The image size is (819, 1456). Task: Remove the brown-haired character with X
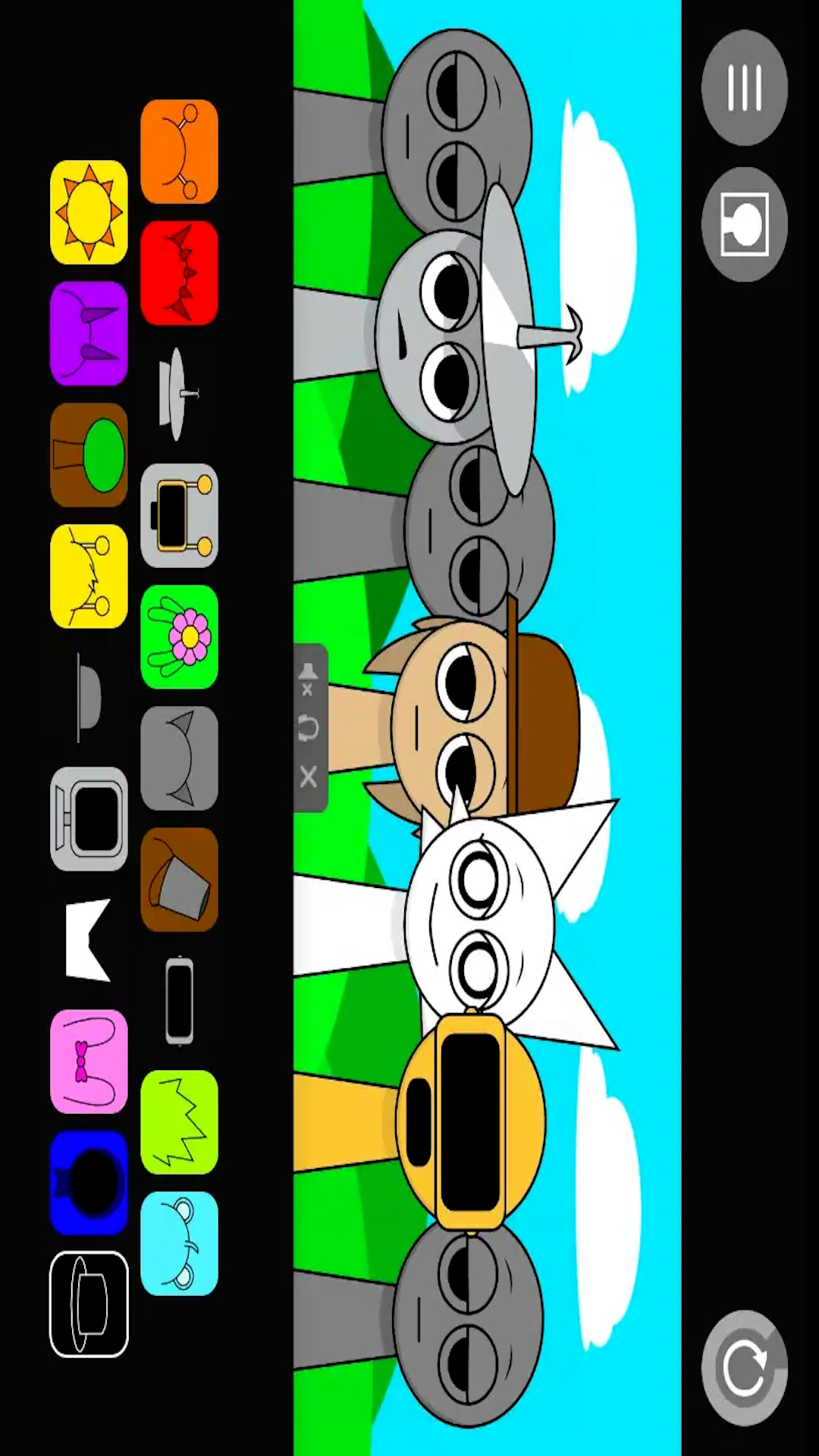click(308, 777)
